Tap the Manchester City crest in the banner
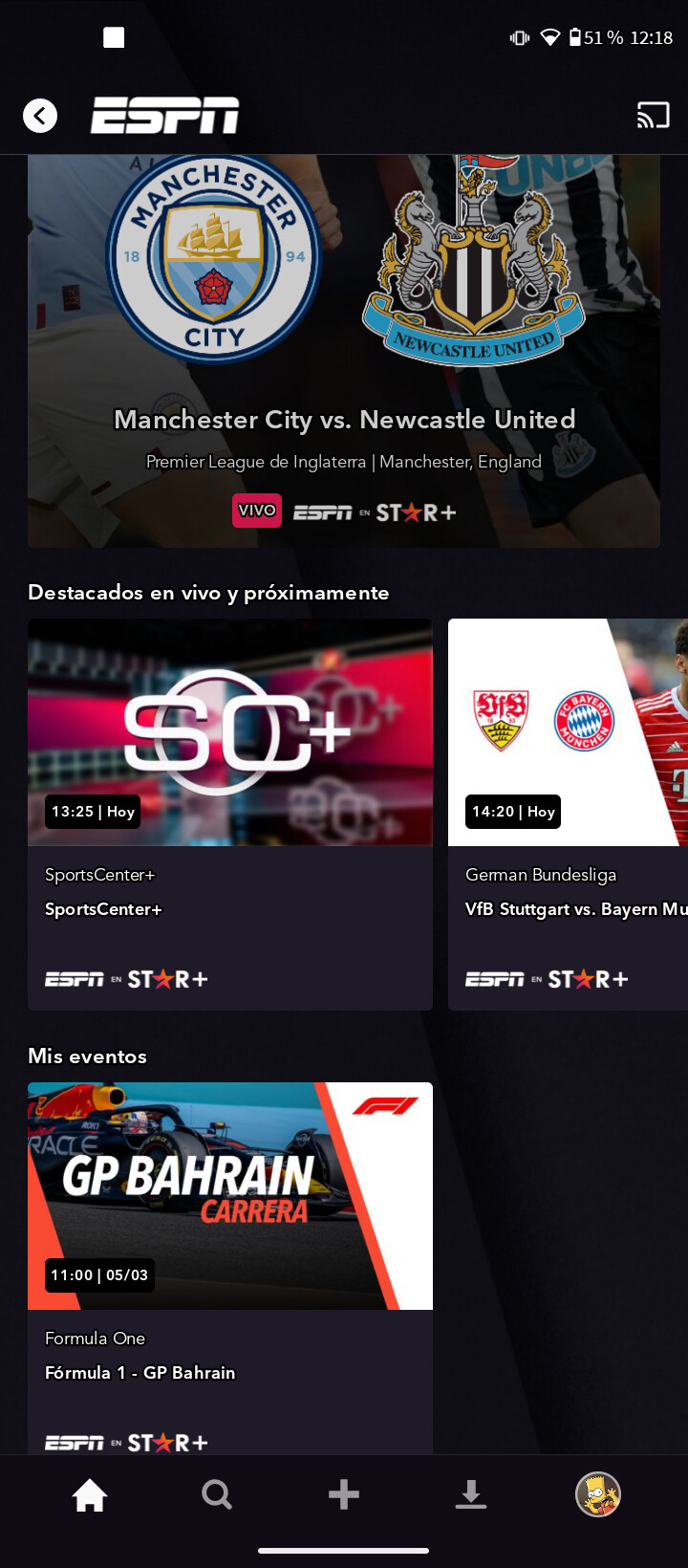The image size is (688, 1568). (212, 258)
